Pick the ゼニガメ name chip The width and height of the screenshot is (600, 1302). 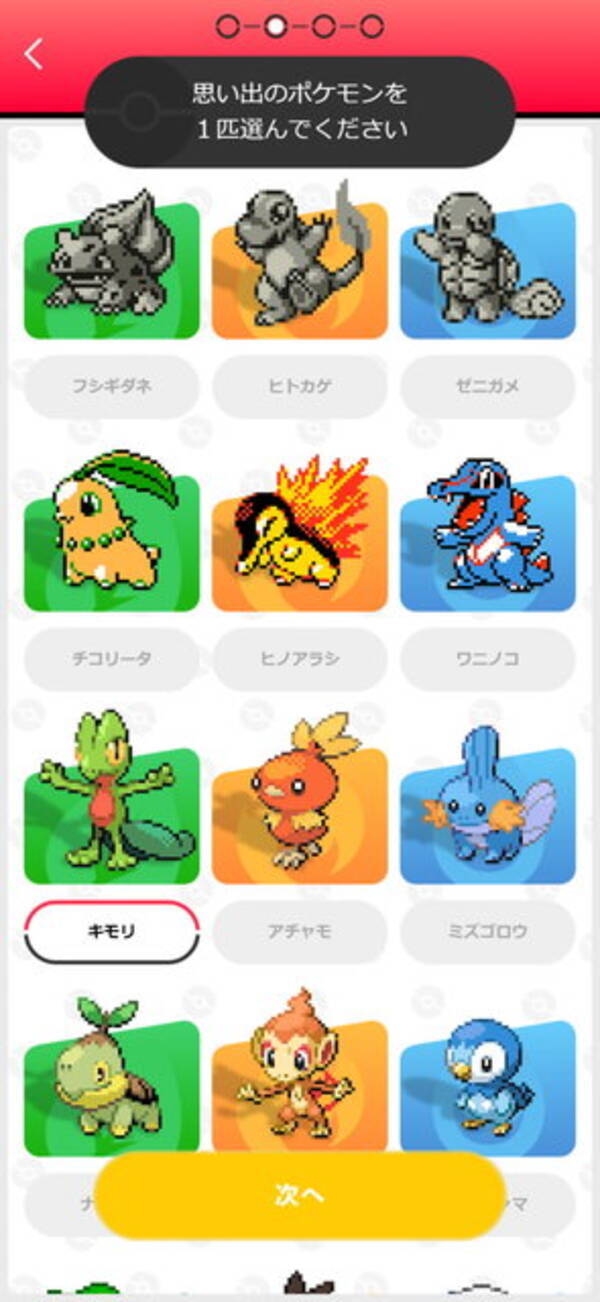point(488,386)
